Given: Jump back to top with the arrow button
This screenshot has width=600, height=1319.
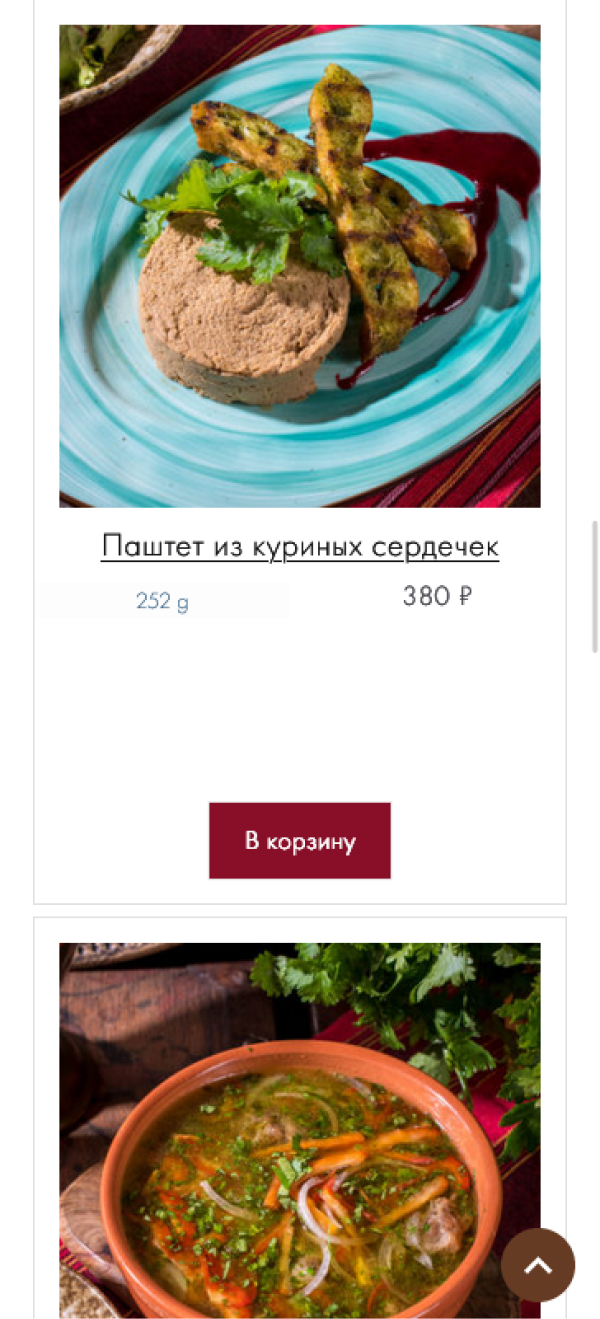Looking at the screenshot, I should pos(538,1265).
